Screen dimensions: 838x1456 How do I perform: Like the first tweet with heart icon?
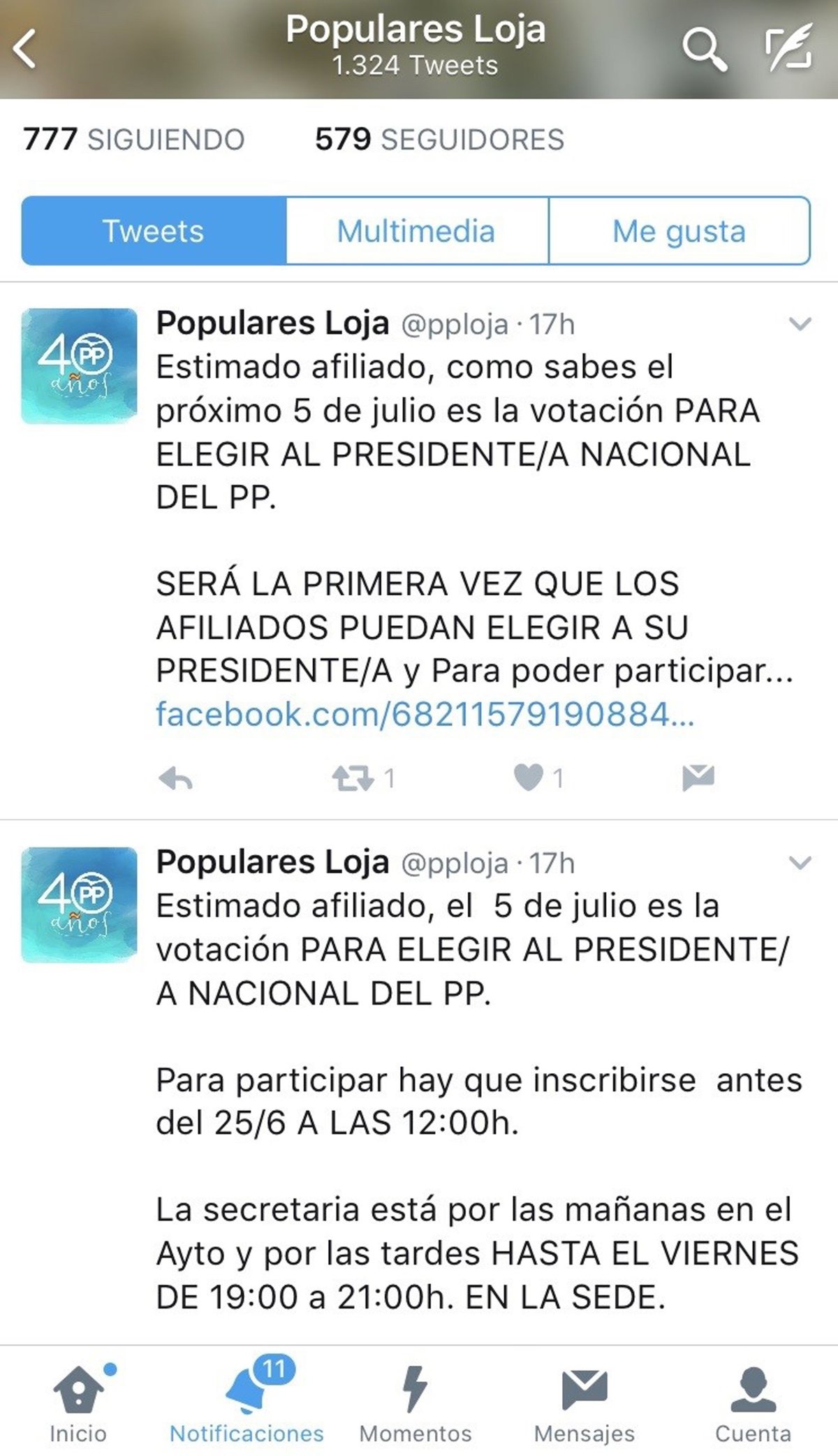click(529, 778)
